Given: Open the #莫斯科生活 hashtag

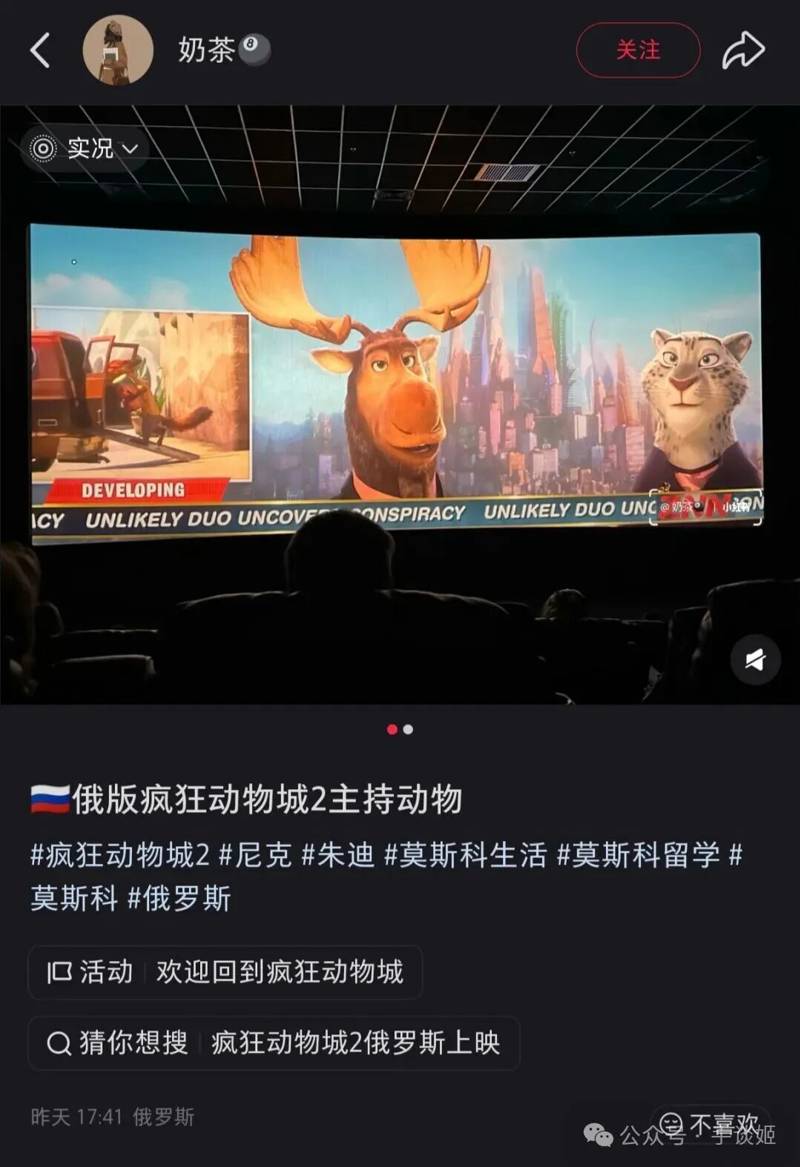Looking at the screenshot, I should click(466, 855).
